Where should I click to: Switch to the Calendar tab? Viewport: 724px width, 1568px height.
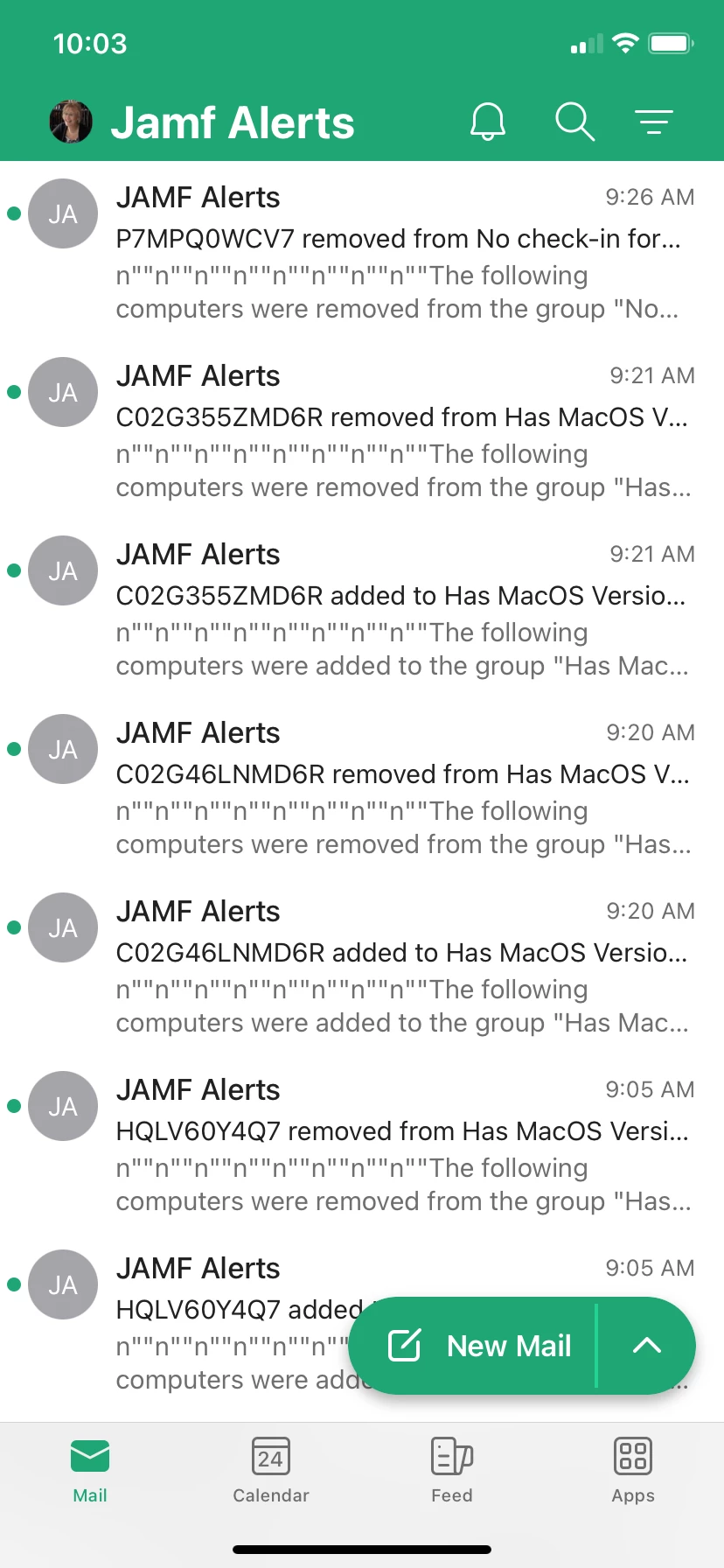click(x=271, y=1470)
